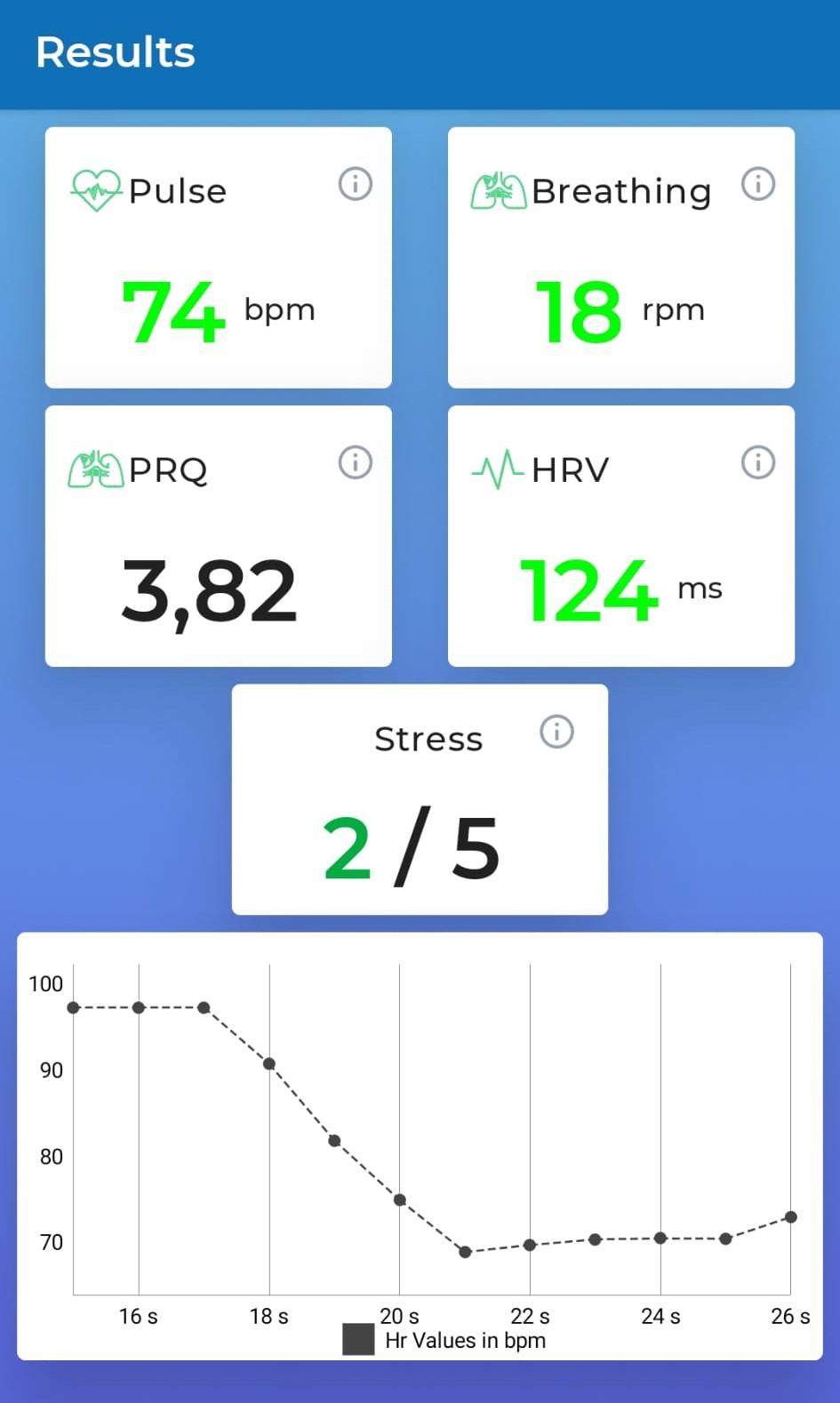Open the Stress info tooltip
The width and height of the screenshot is (840, 1403).
click(556, 731)
